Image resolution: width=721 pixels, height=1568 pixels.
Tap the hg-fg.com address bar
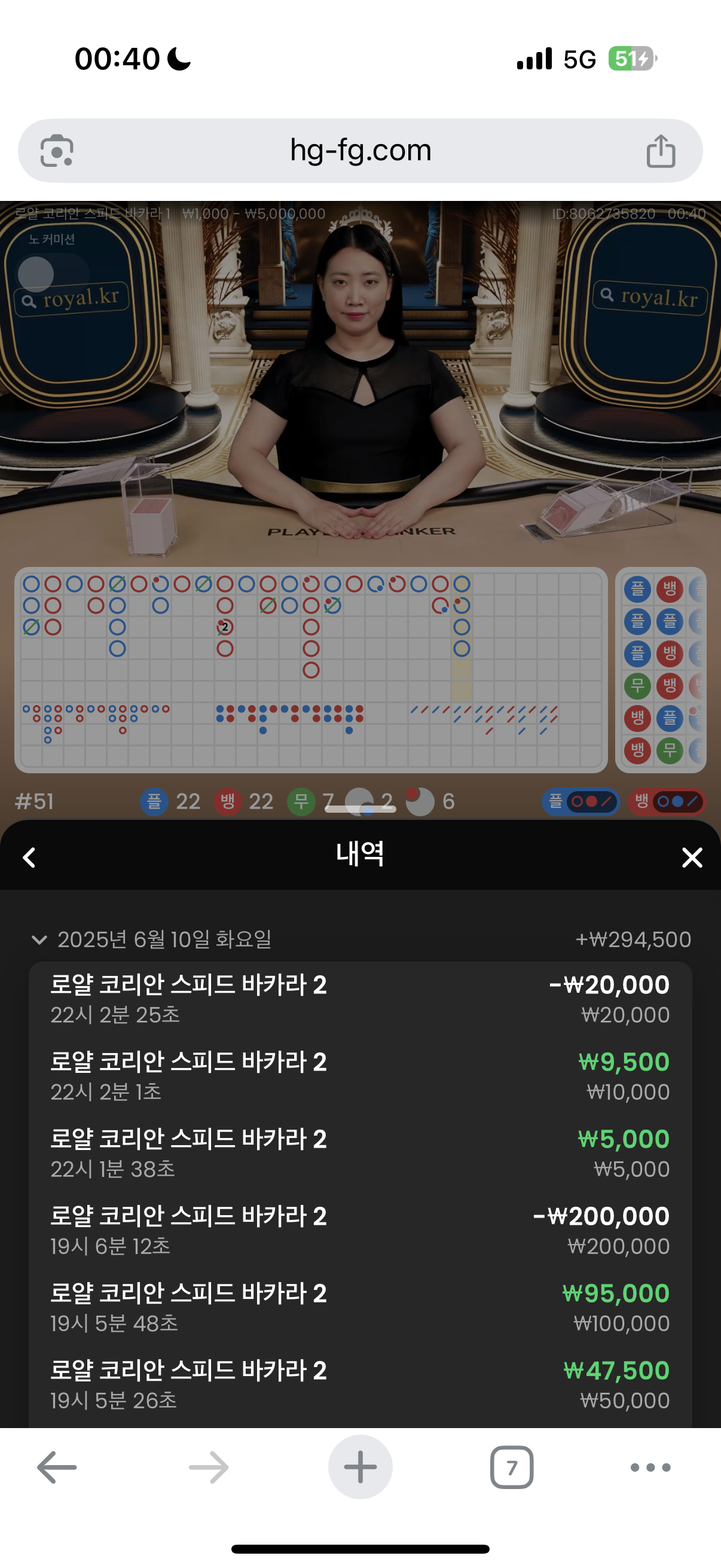360,150
